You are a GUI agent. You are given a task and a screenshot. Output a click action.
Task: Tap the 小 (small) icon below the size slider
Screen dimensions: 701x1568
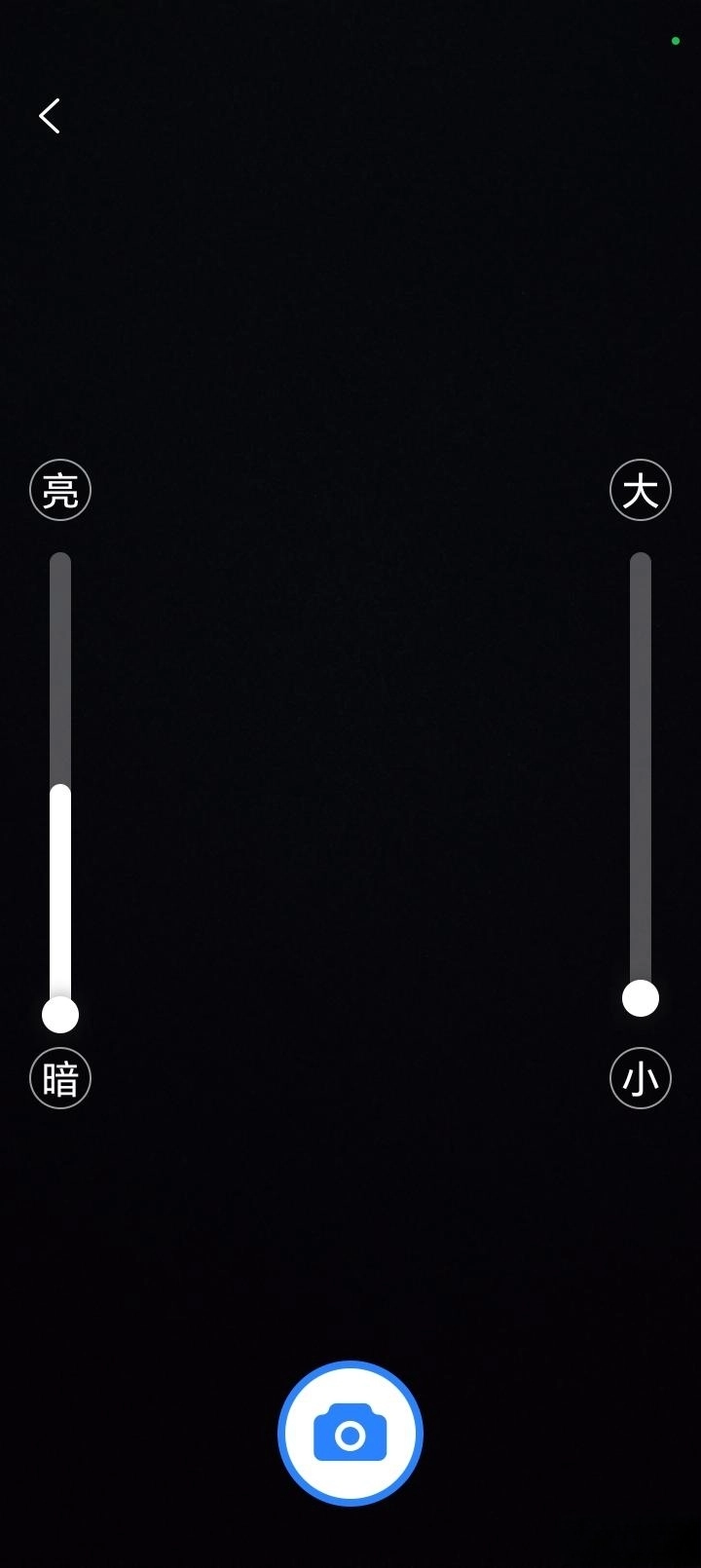639,1078
